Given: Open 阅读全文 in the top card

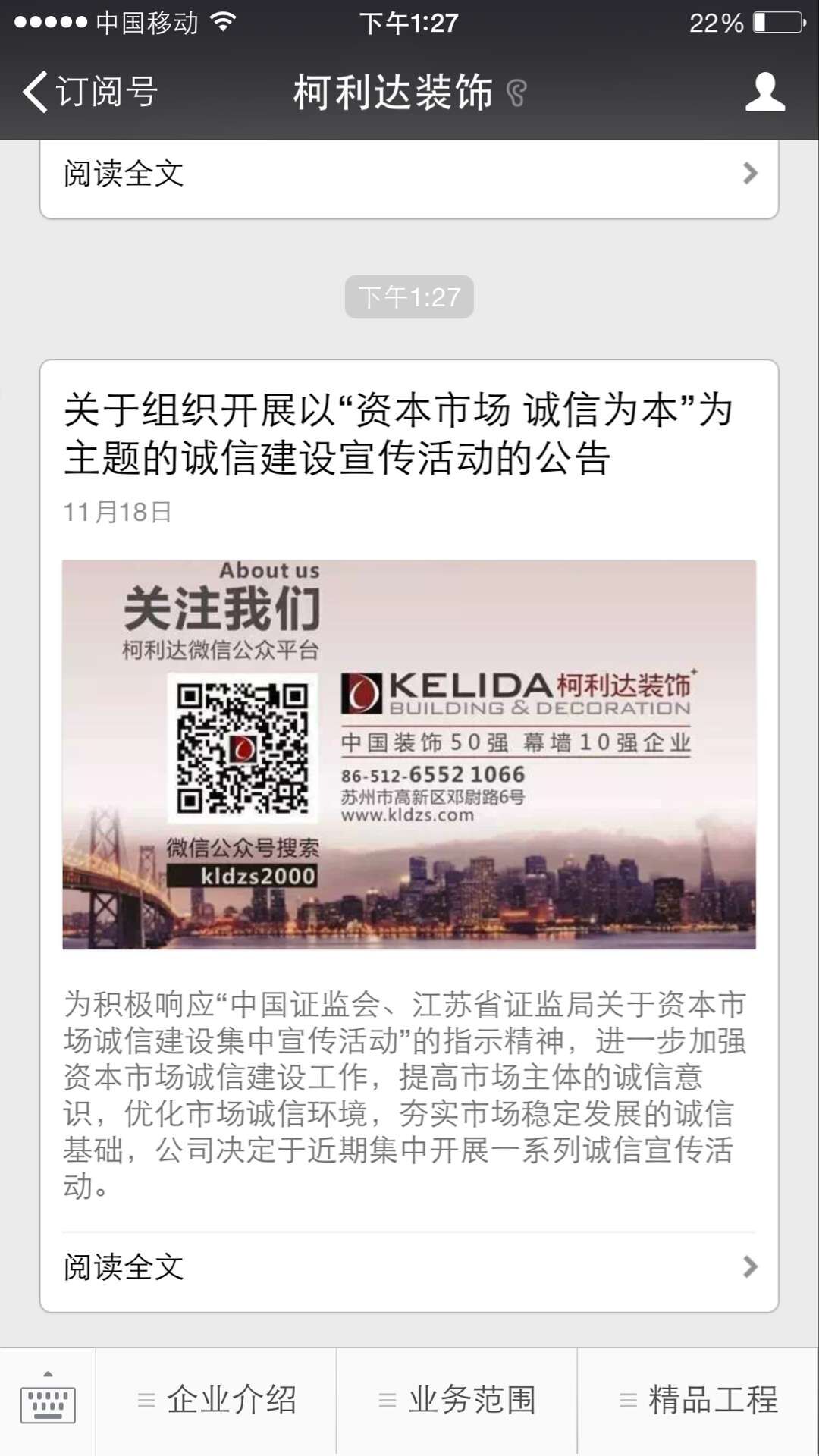Looking at the screenshot, I should (409, 174).
